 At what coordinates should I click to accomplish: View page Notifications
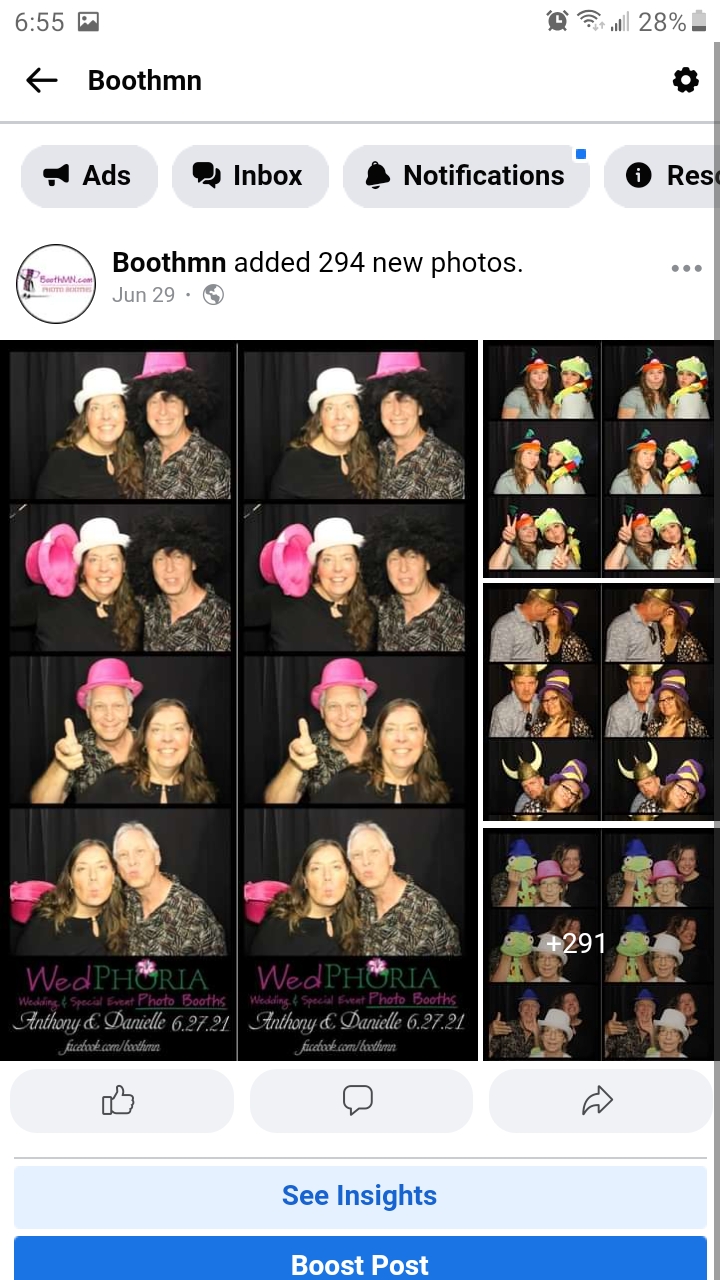[x=465, y=176]
